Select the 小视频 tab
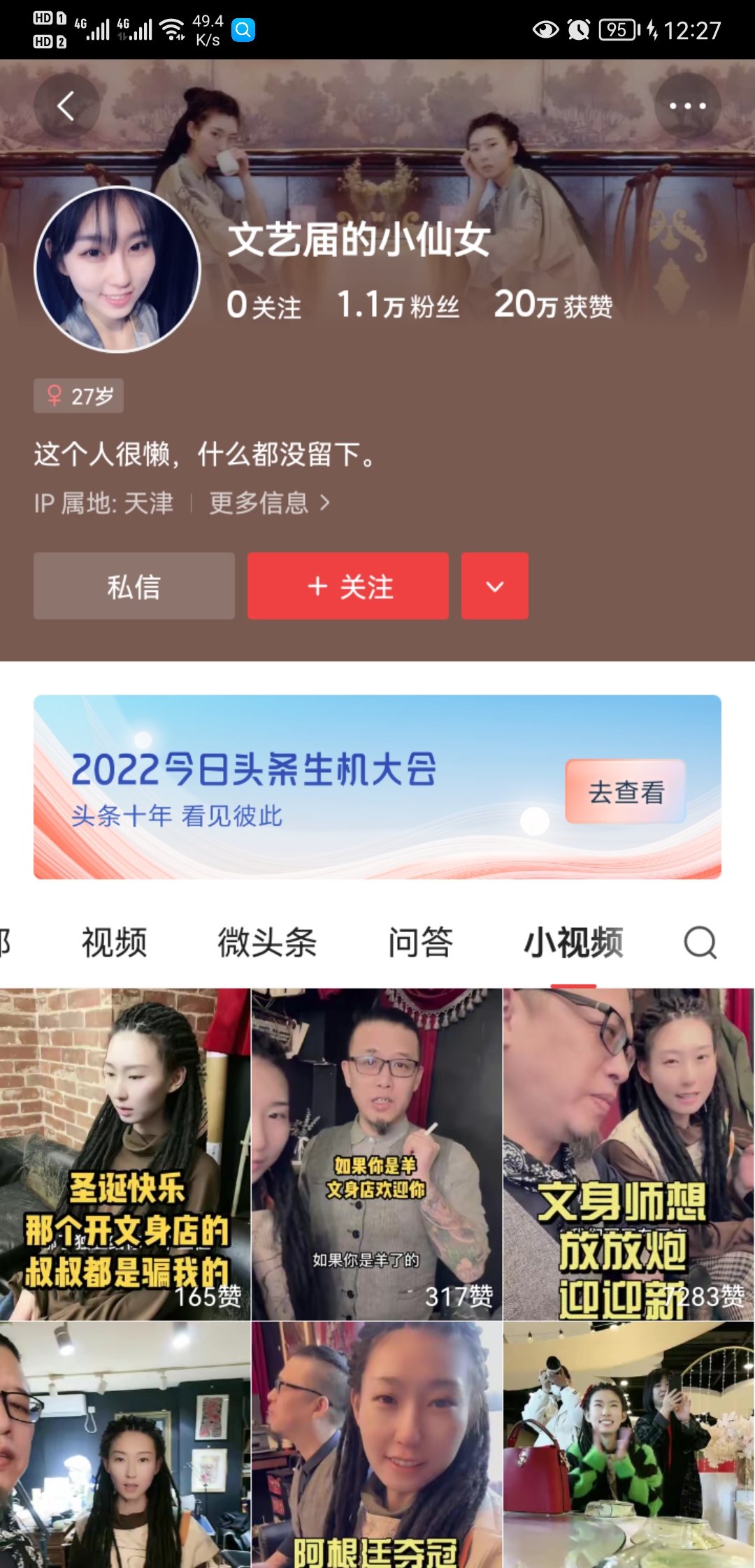 point(573,942)
